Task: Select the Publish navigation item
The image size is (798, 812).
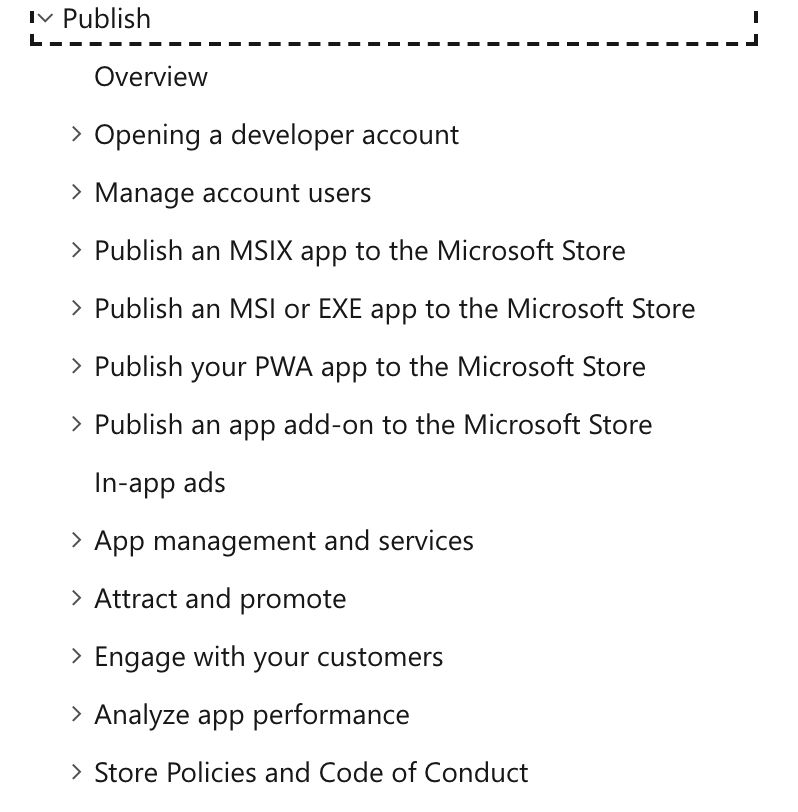Action: (x=107, y=18)
